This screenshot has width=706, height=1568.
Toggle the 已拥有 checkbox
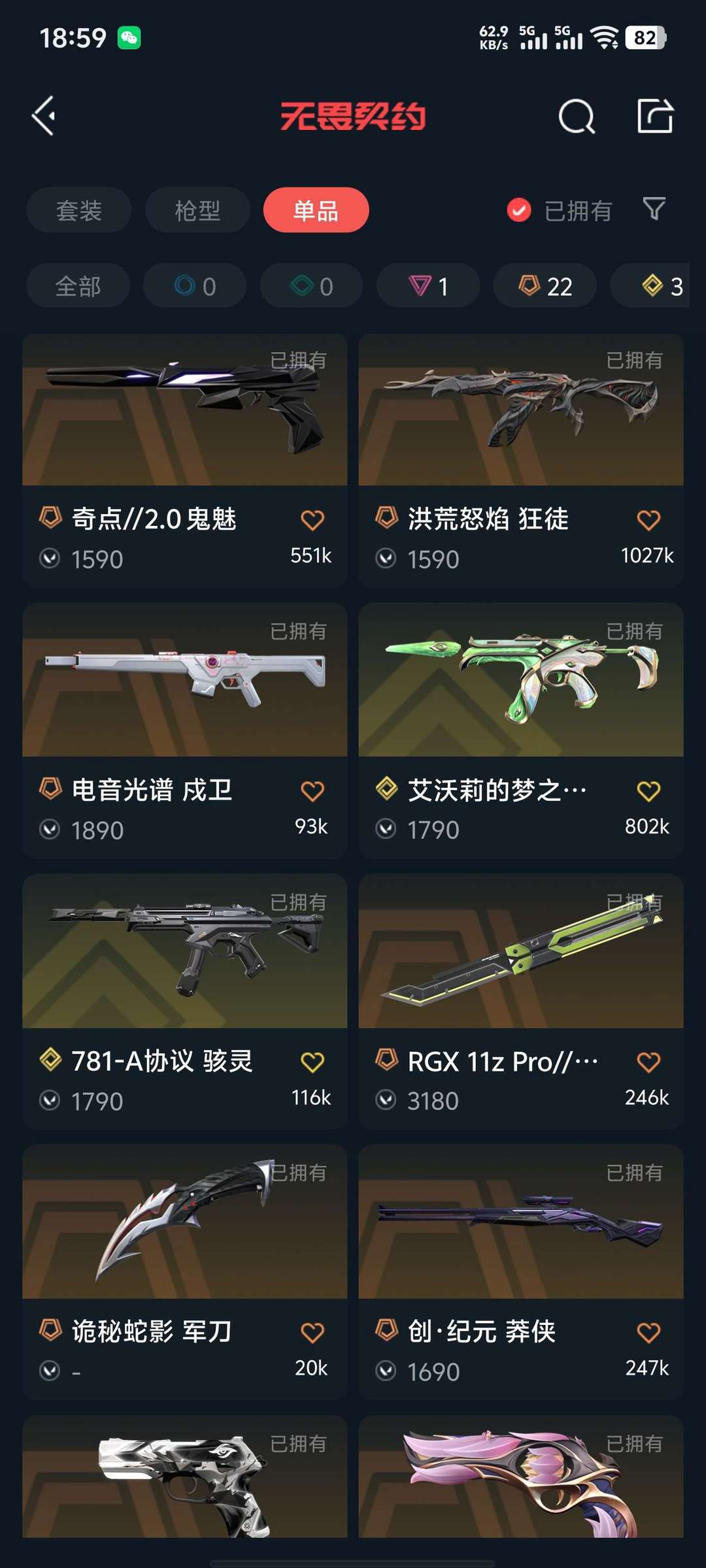point(519,210)
